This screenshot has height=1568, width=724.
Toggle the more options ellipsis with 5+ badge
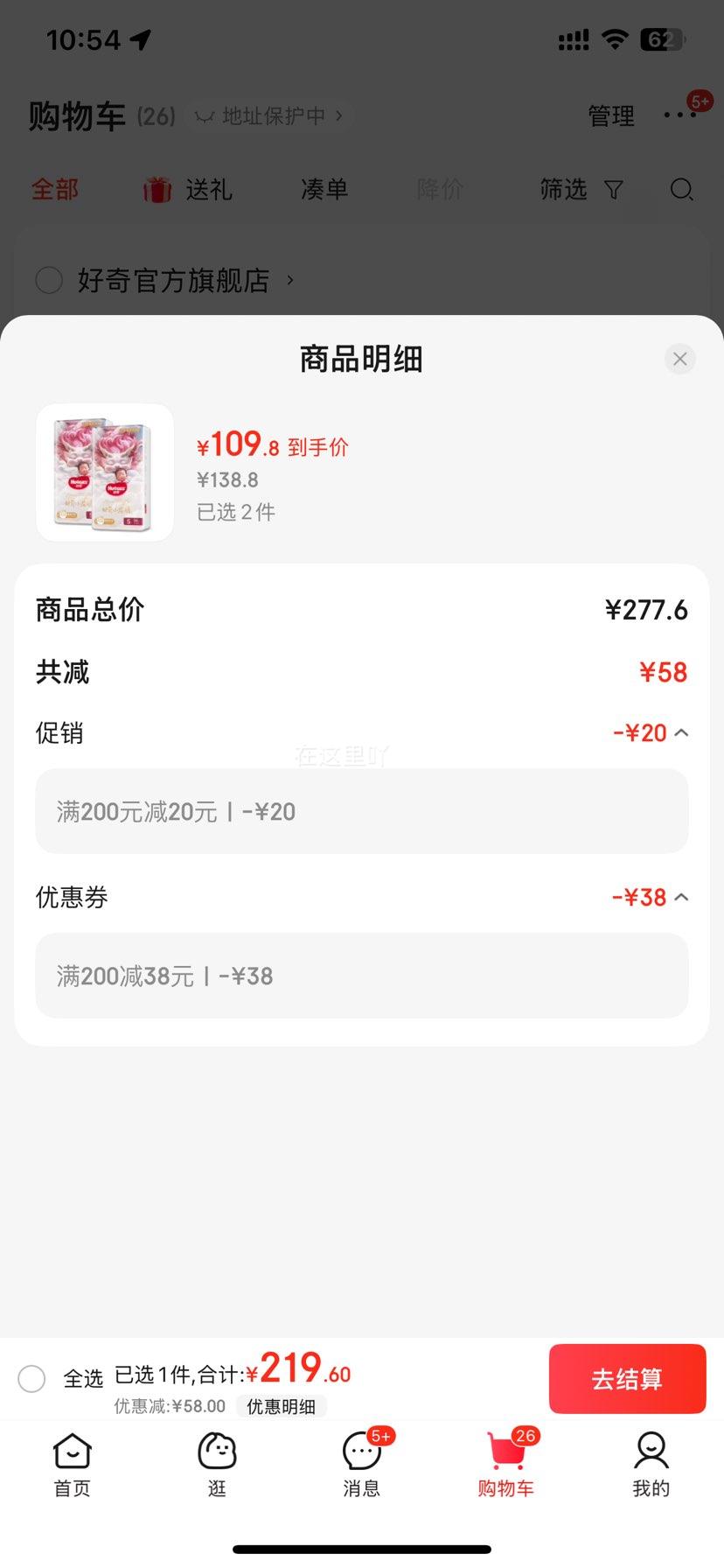click(x=681, y=114)
